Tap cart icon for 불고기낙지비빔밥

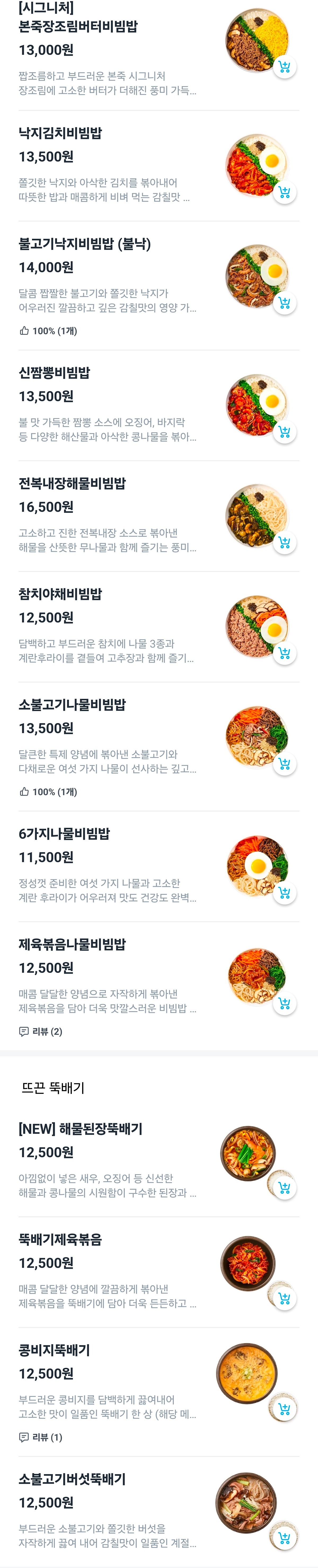click(284, 303)
